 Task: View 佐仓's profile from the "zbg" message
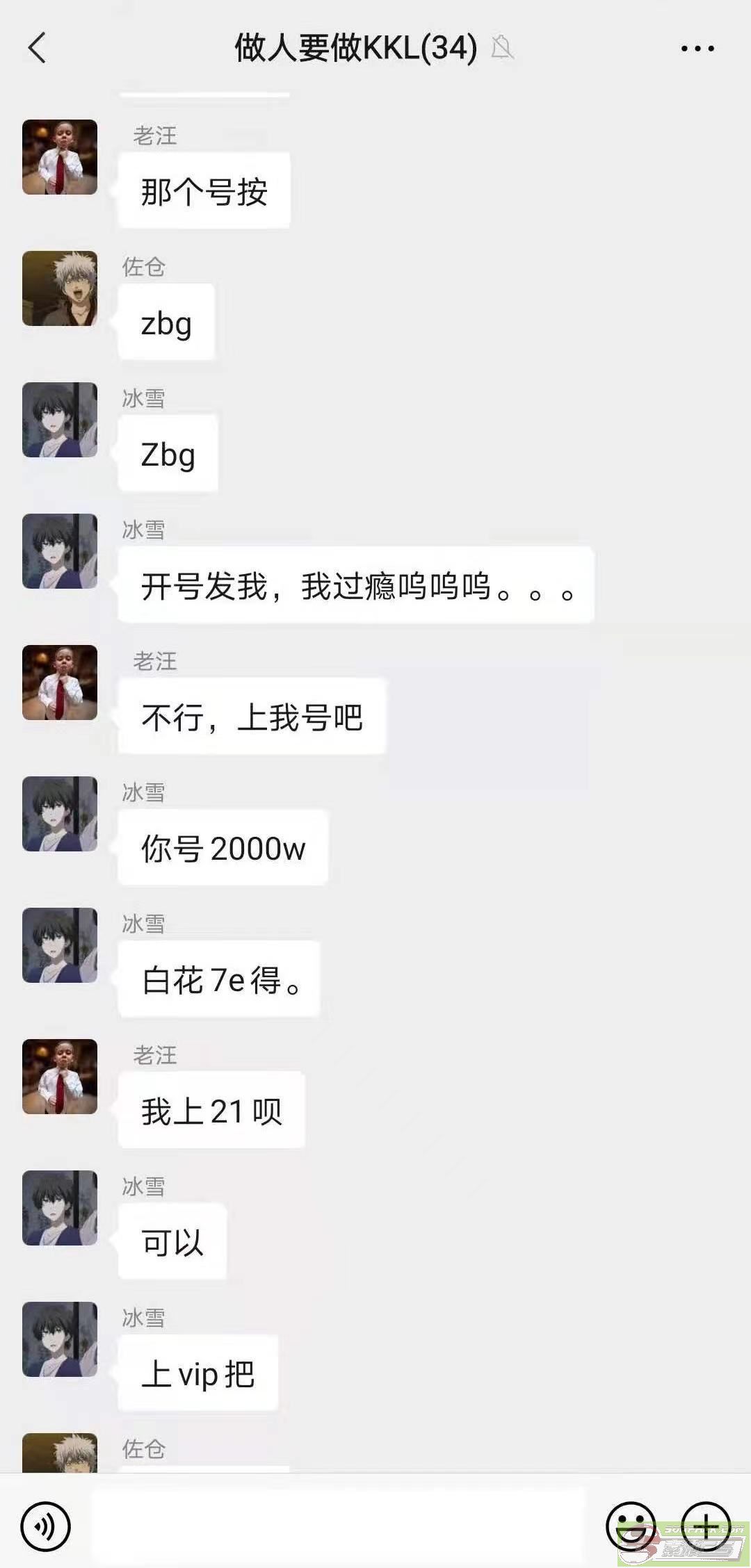[60, 288]
